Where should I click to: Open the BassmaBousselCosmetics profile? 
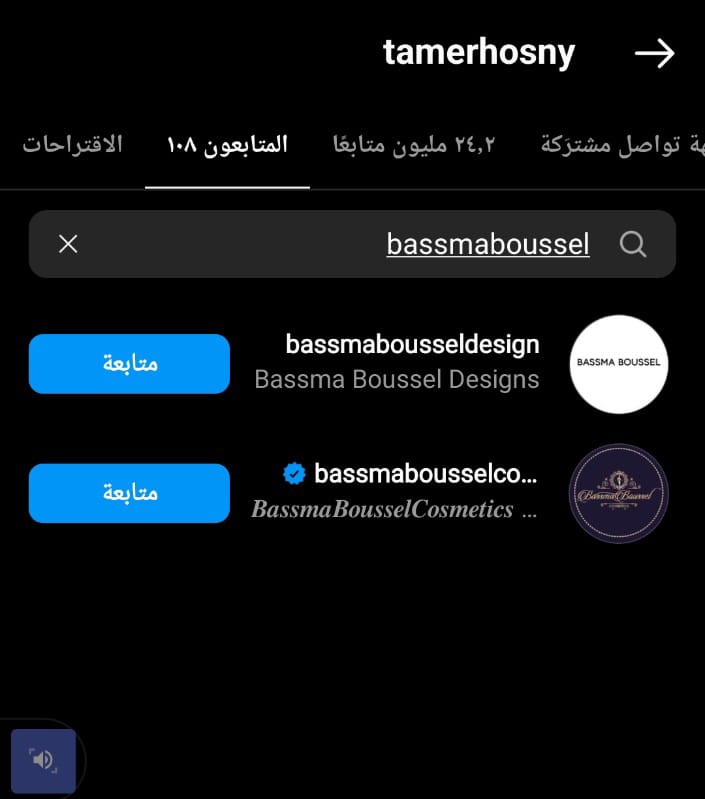(x=412, y=491)
